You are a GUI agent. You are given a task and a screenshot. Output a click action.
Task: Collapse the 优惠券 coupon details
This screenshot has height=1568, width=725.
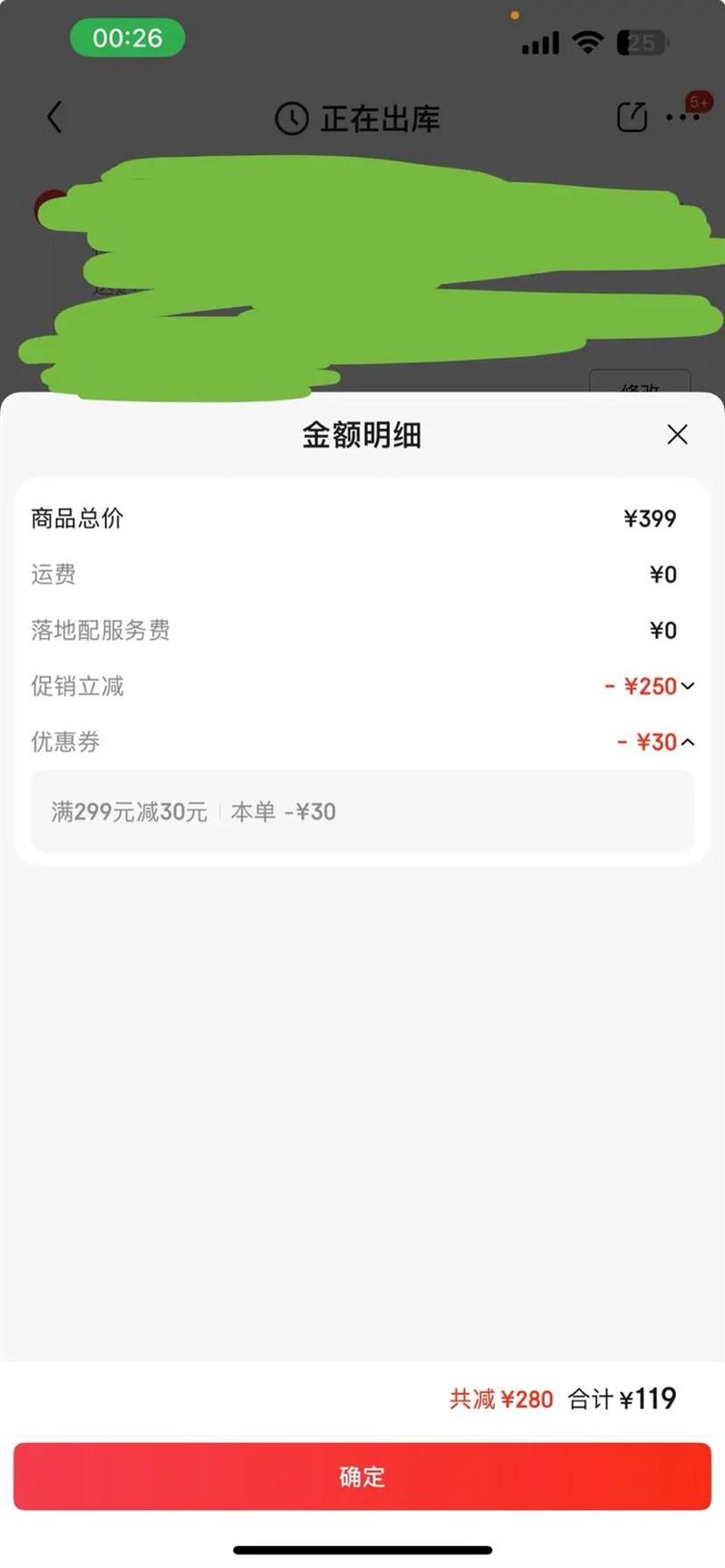[x=688, y=742]
